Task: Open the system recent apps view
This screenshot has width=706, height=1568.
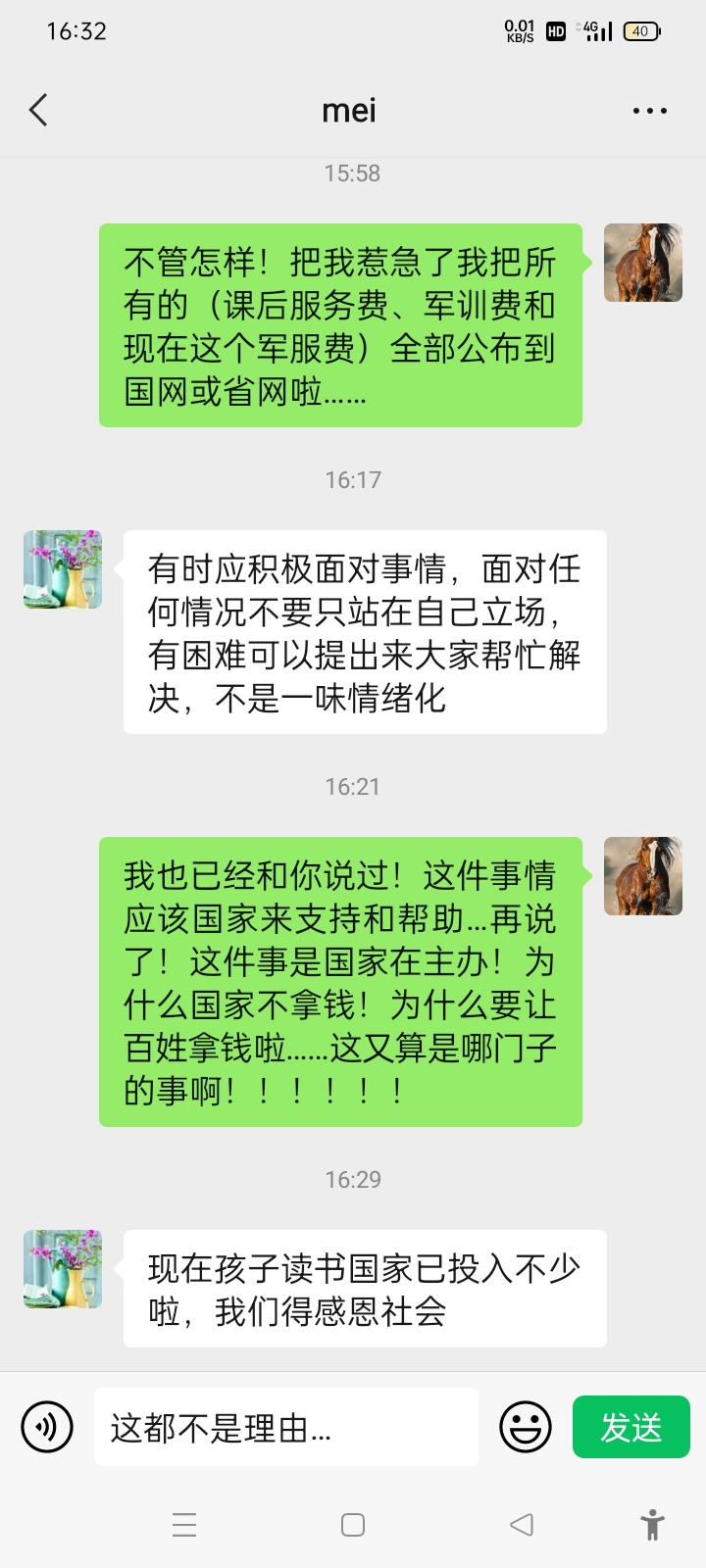Action: point(184,1525)
